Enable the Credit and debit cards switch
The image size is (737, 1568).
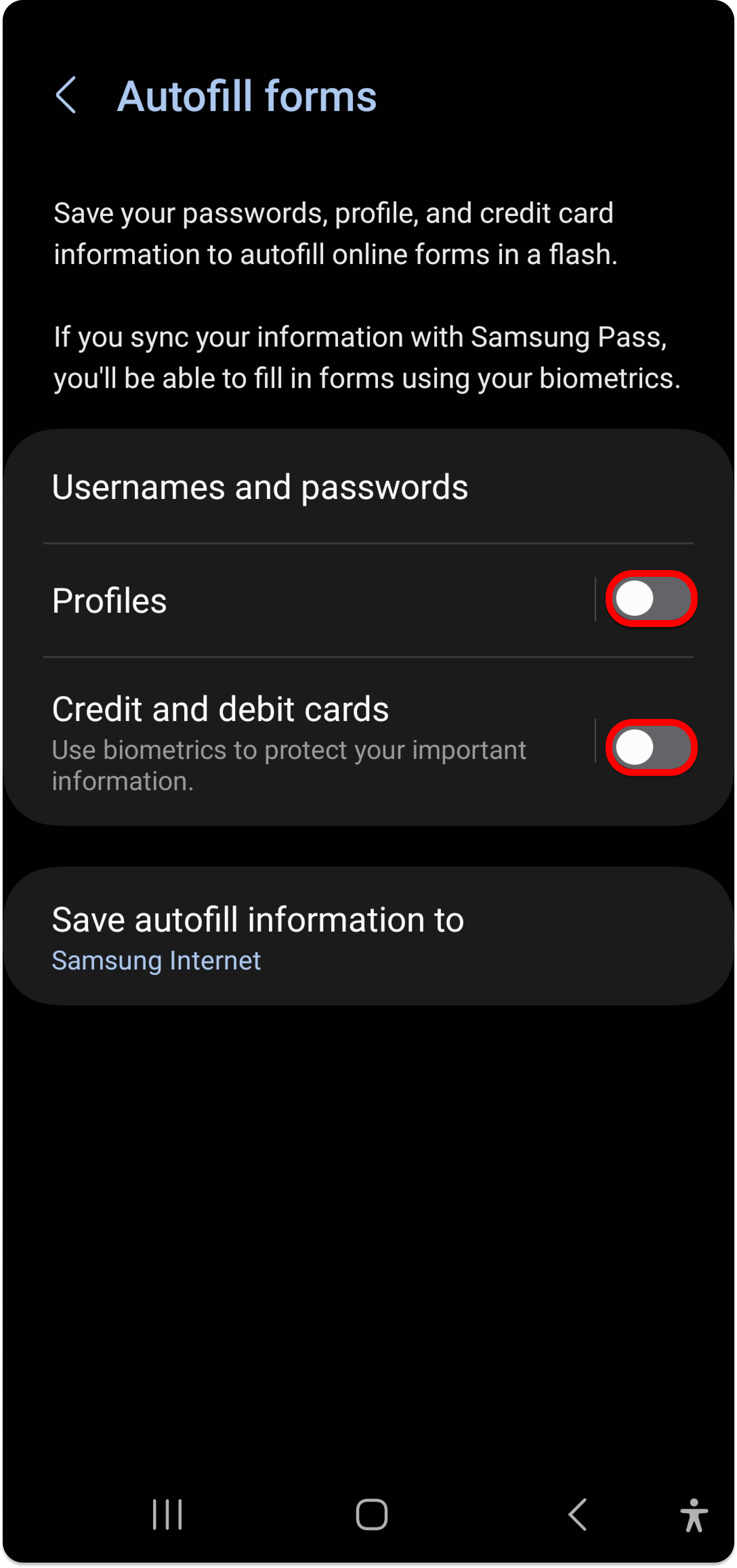(x=651, y=747)
